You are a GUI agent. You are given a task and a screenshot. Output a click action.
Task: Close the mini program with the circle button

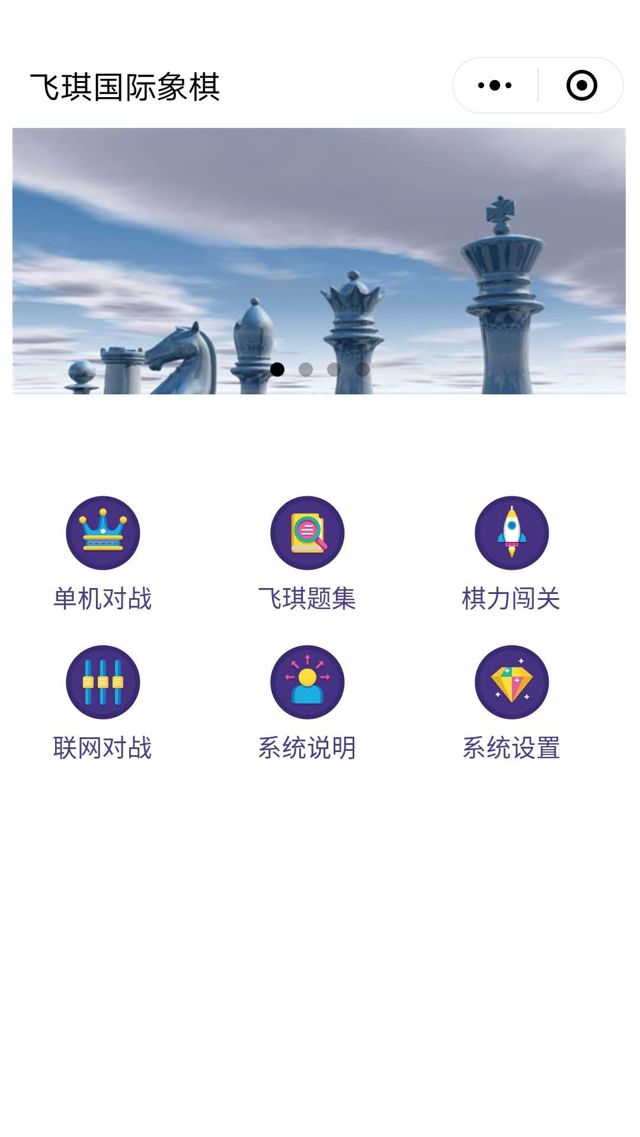coord(581,86)
